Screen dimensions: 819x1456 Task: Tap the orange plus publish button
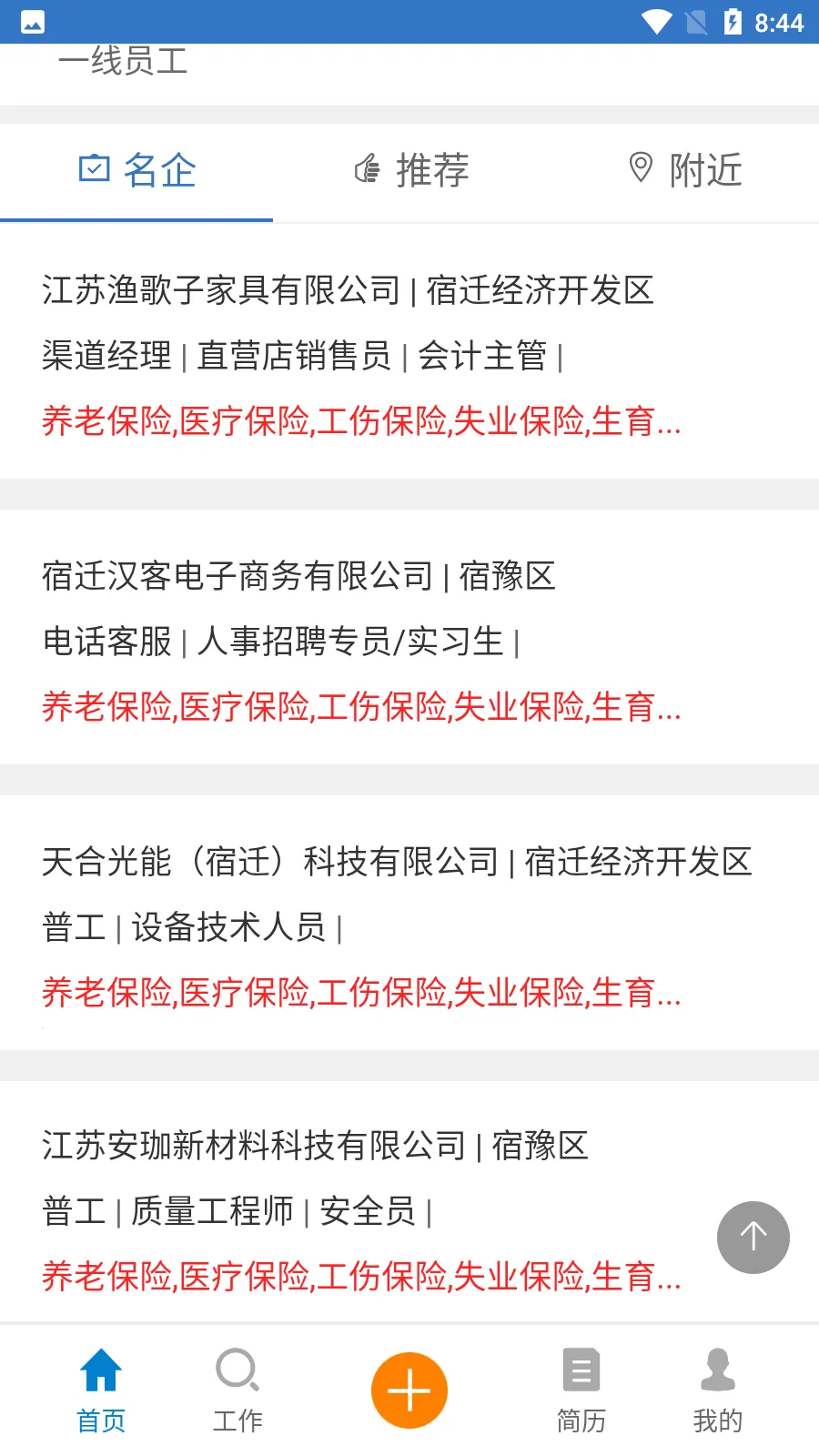point(409,1390)
